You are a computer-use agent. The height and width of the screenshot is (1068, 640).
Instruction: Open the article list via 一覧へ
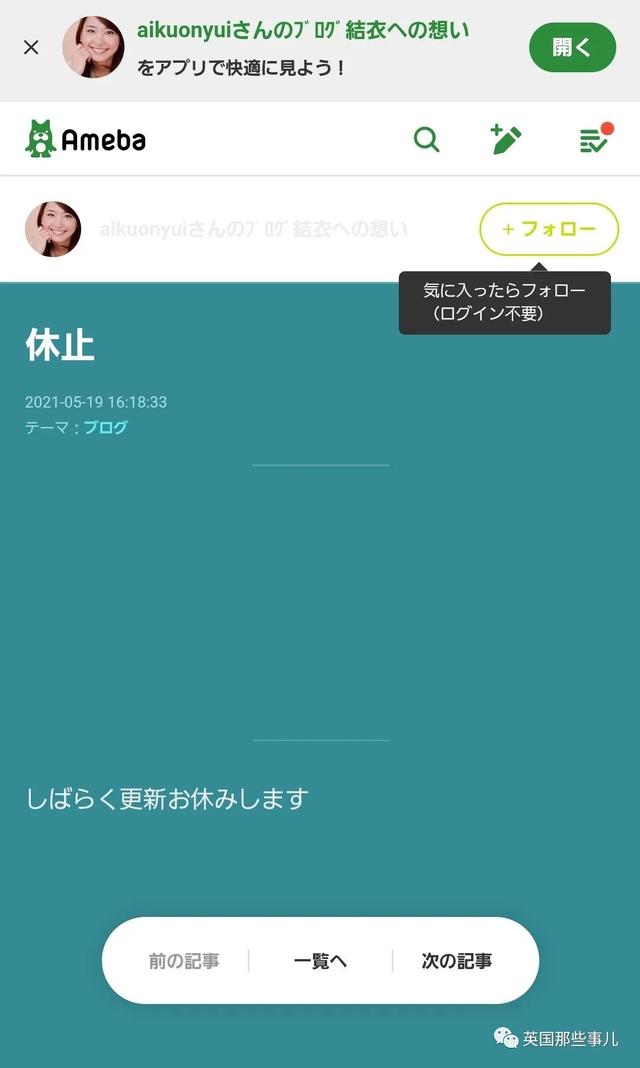320,961
